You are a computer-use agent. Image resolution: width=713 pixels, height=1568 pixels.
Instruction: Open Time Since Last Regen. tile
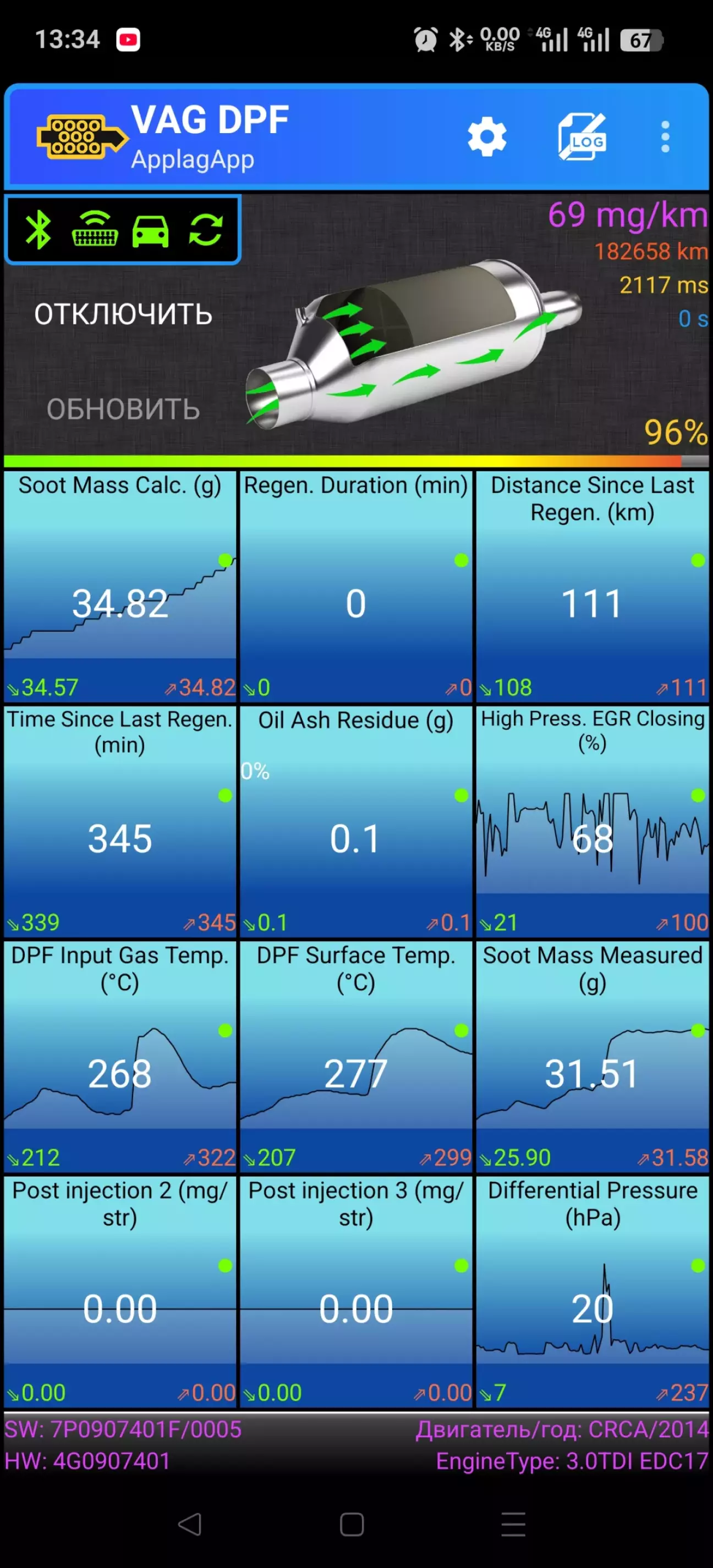click(120, 822)
